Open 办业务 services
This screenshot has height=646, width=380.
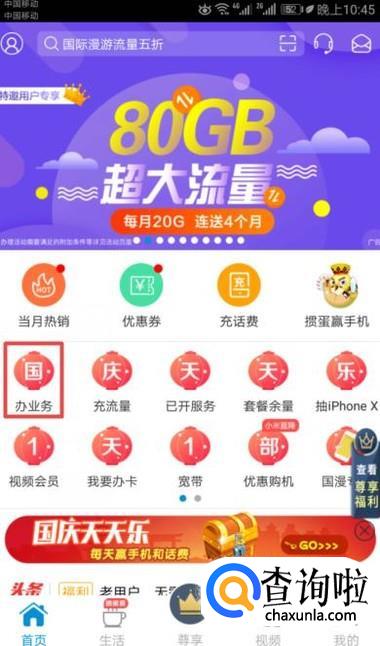pyautogui.click(x=34, y=381)
